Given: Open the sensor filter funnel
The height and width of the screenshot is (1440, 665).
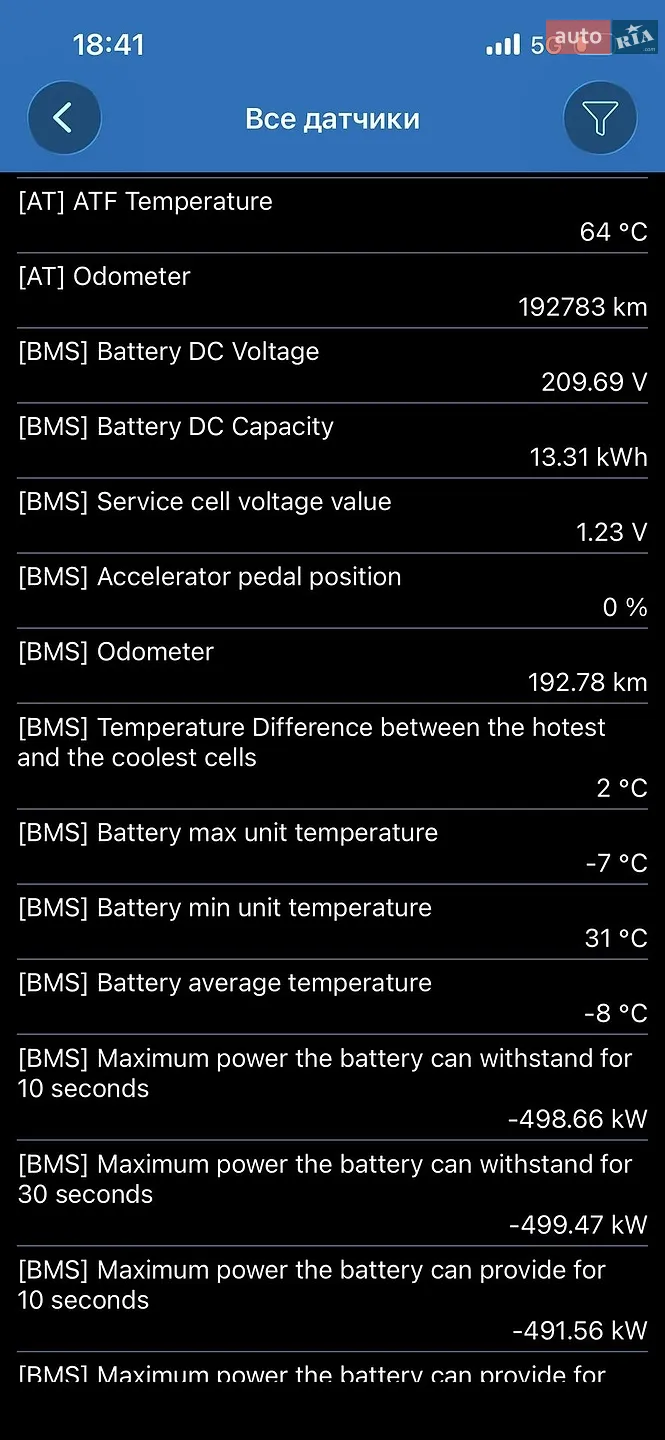Looking at the screenshot, I should point(600,118).
